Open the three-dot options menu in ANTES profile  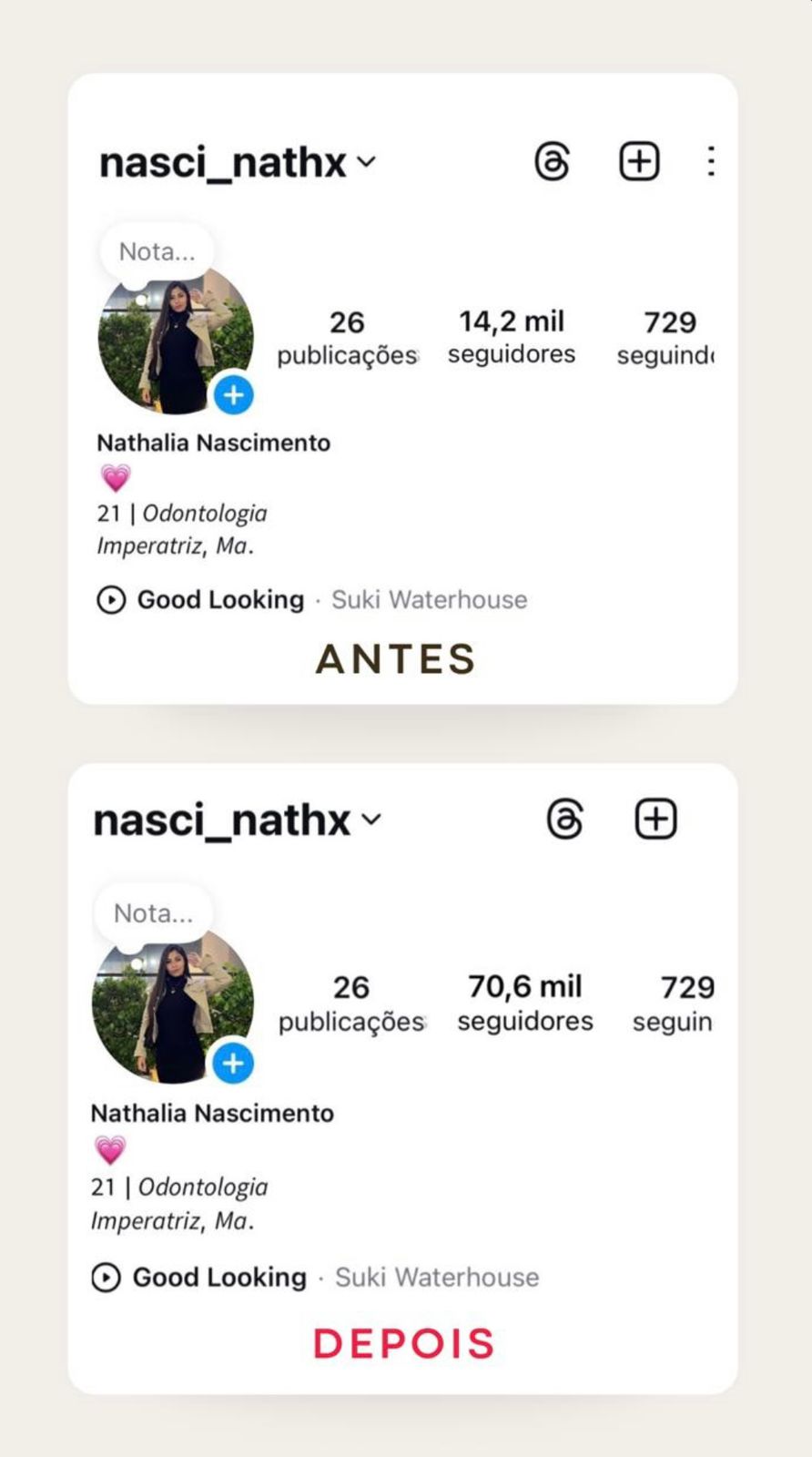711,161
